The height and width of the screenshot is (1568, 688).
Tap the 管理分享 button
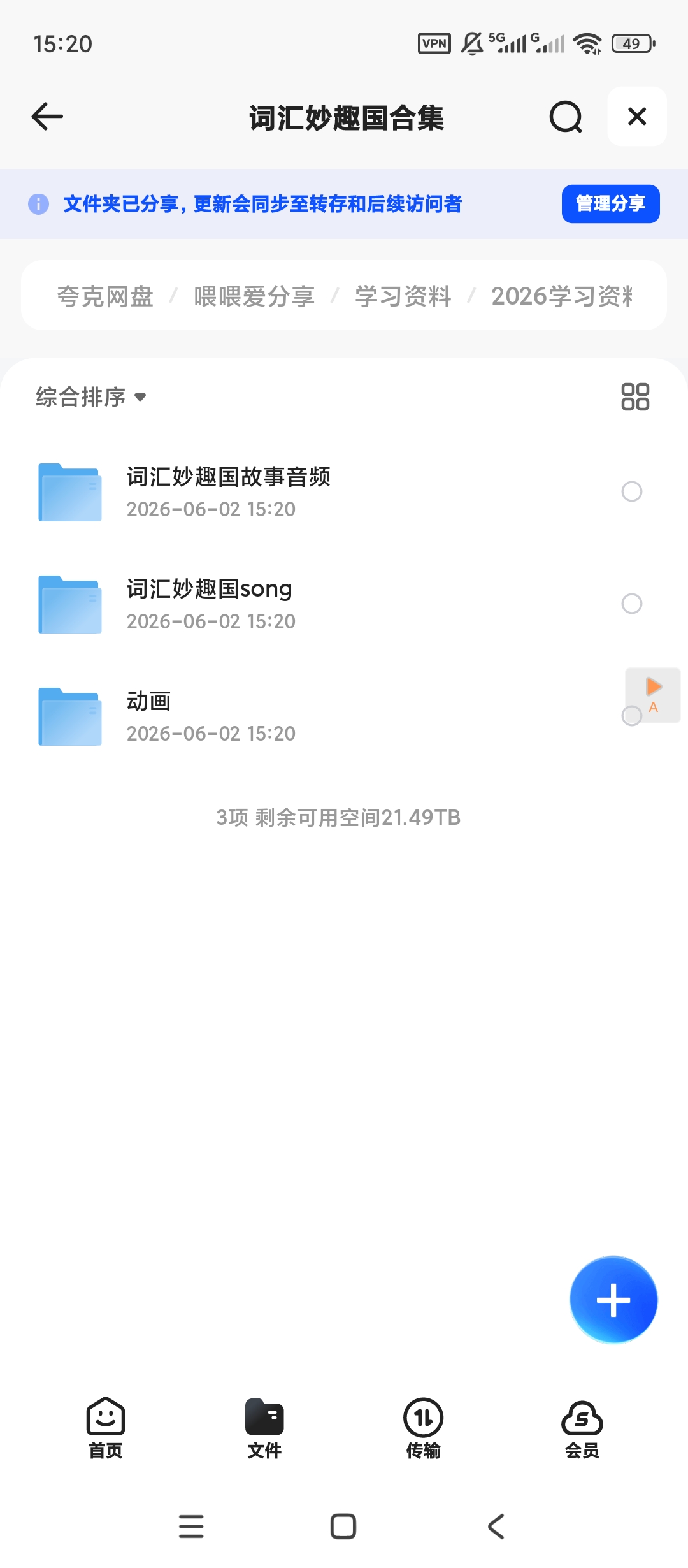tap(610, 204)
